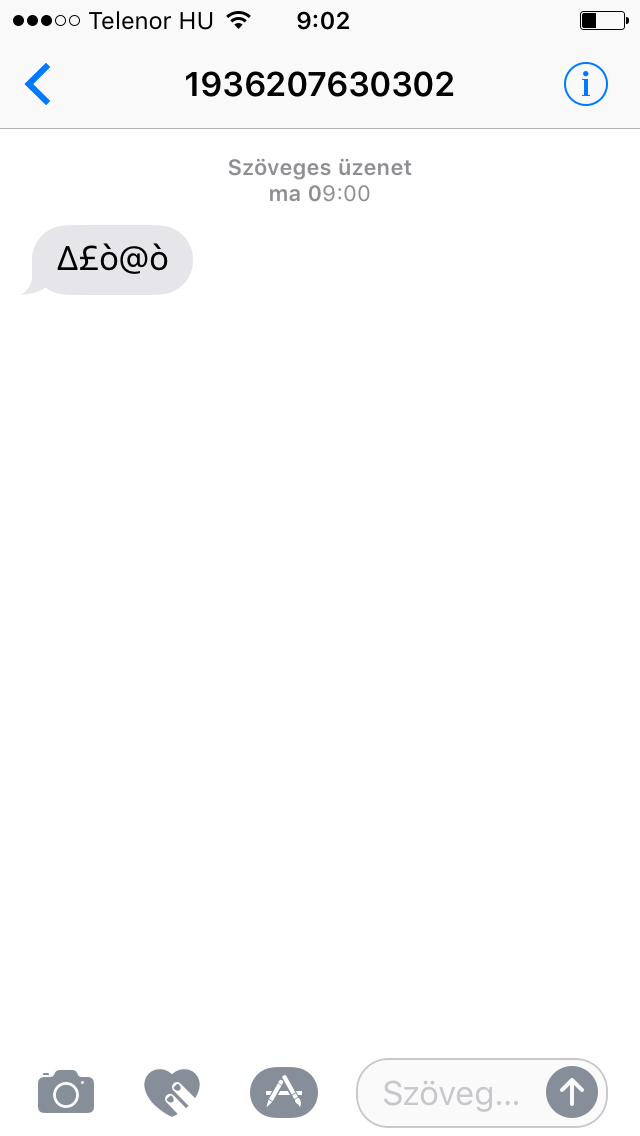This screenshot has width=640, height=1136.
Task: Go back to the messages list
Action: click(38, 85)
